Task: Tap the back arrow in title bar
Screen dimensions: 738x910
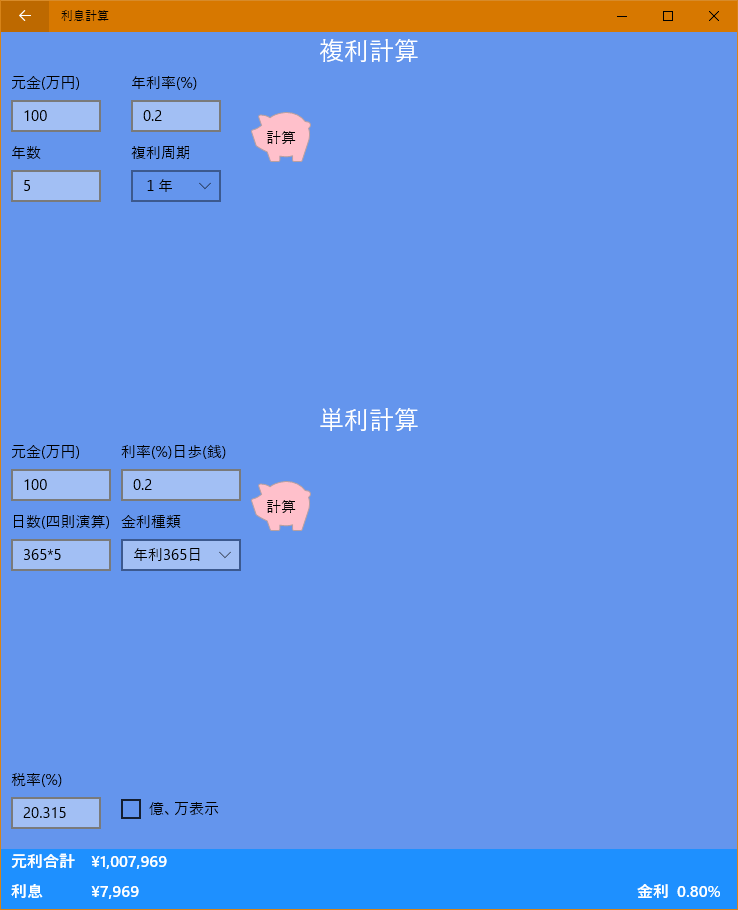Action: point(25,16)
